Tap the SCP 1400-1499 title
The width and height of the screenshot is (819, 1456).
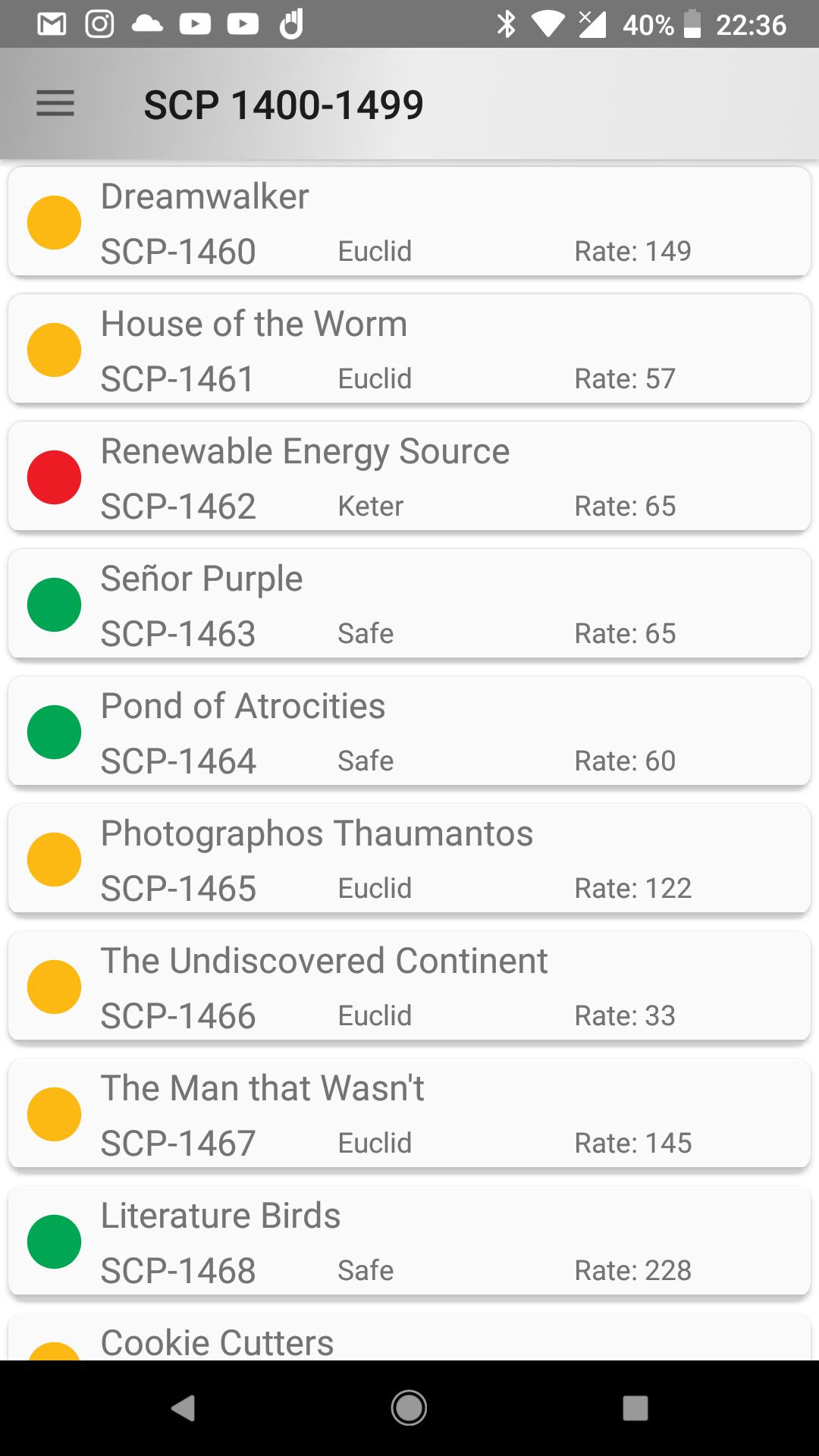pyautogui.click(x=284, y=105)
